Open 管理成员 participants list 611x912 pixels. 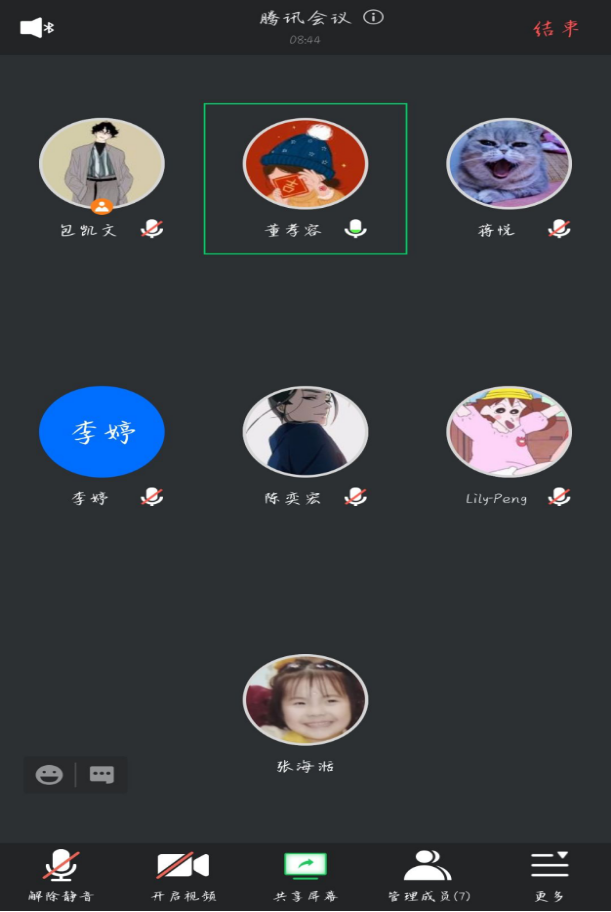[x=428, y=876]
